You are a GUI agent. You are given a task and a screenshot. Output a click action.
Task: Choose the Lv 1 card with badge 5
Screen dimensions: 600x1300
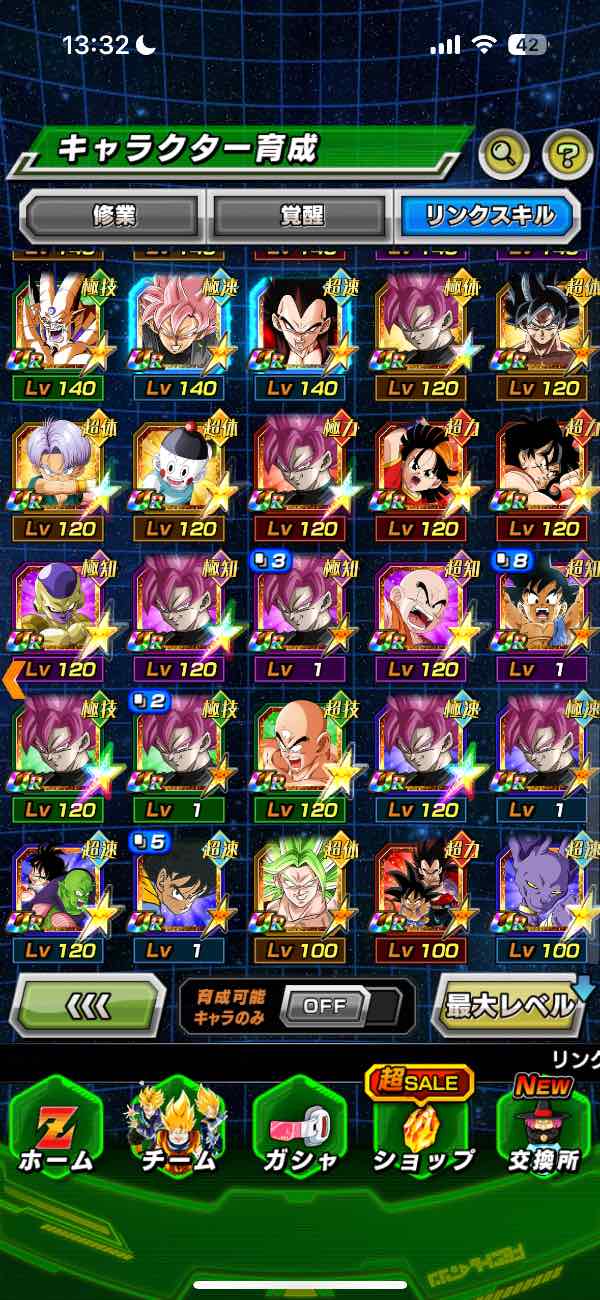[x=179, y=897]
